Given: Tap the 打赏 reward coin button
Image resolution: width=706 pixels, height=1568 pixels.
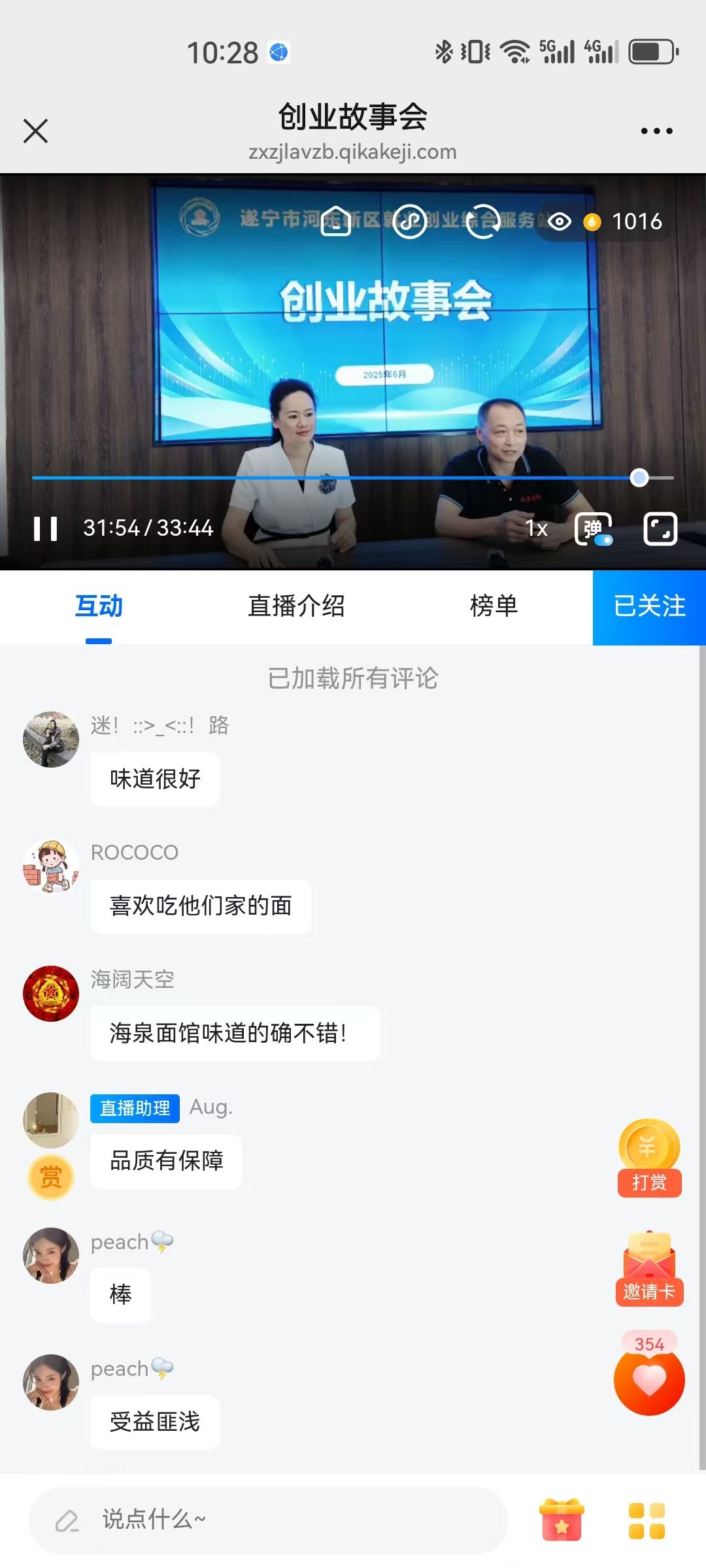Looking at the screenshot, I should [649, 1158].
